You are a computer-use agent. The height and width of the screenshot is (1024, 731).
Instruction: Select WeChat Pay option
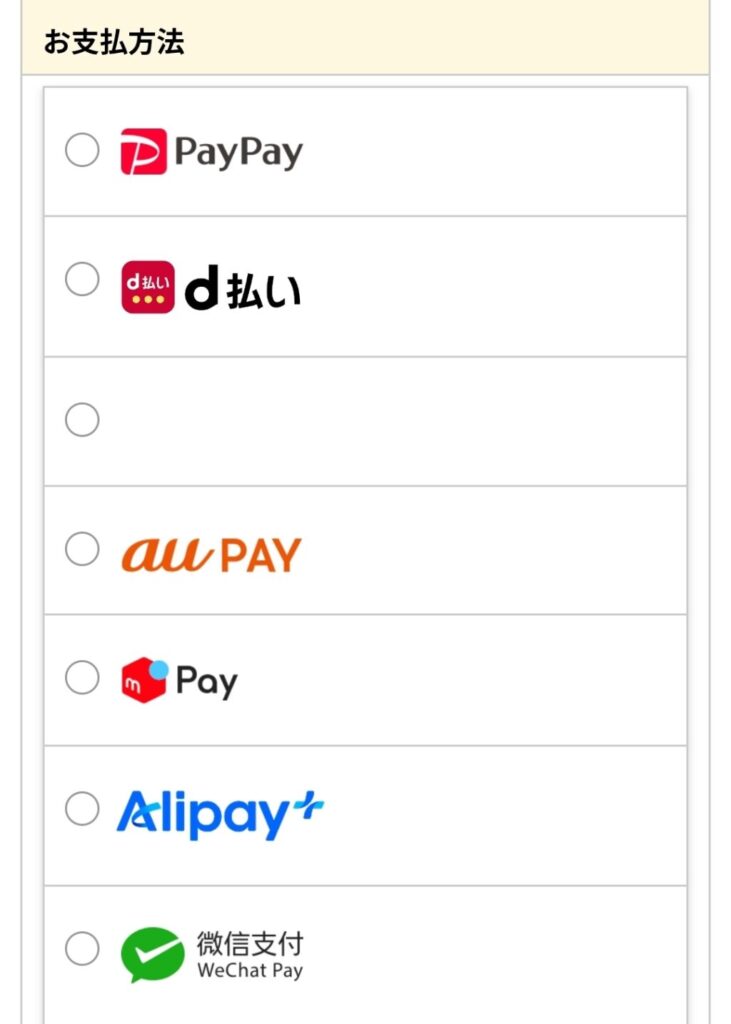pos(82,948)
